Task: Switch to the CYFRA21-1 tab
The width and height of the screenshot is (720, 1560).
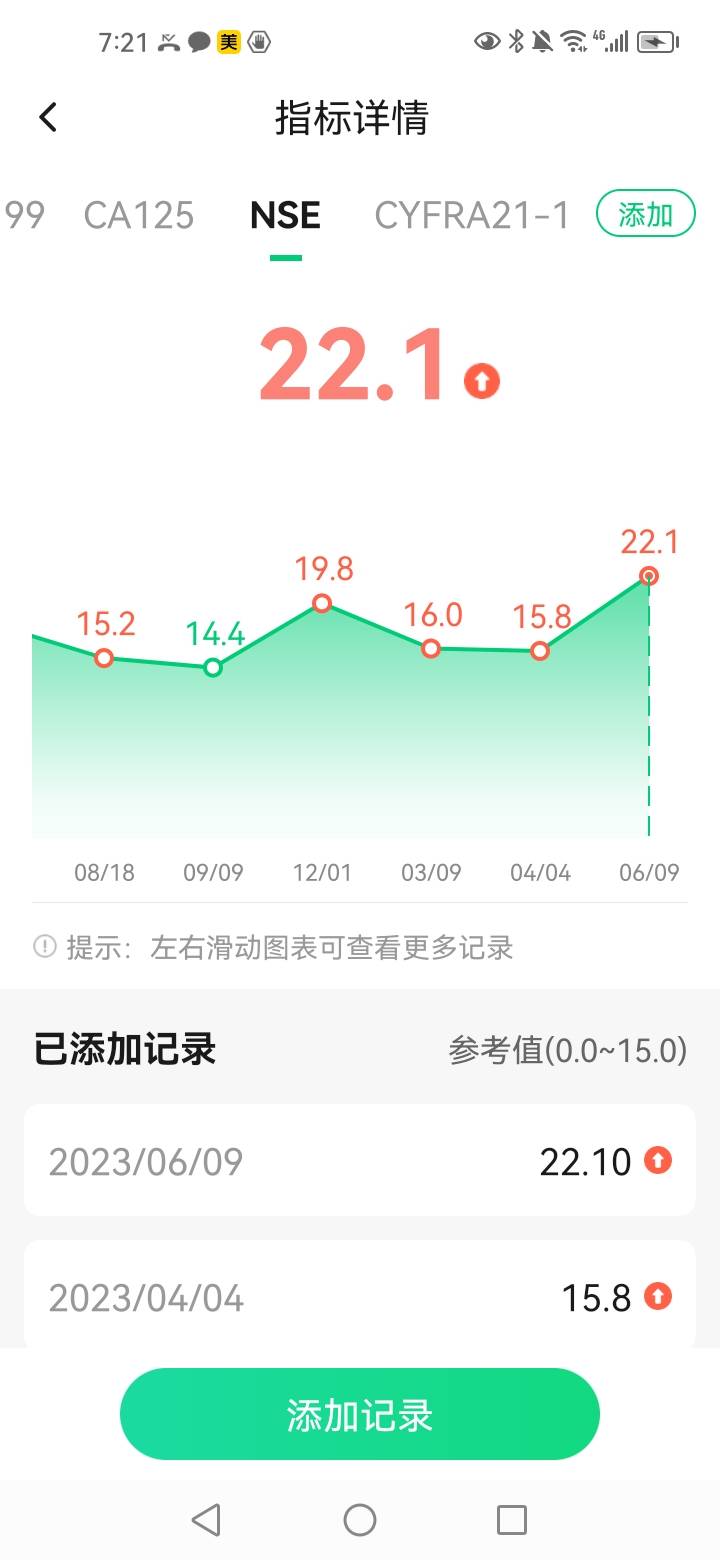Action: (474, 215)
